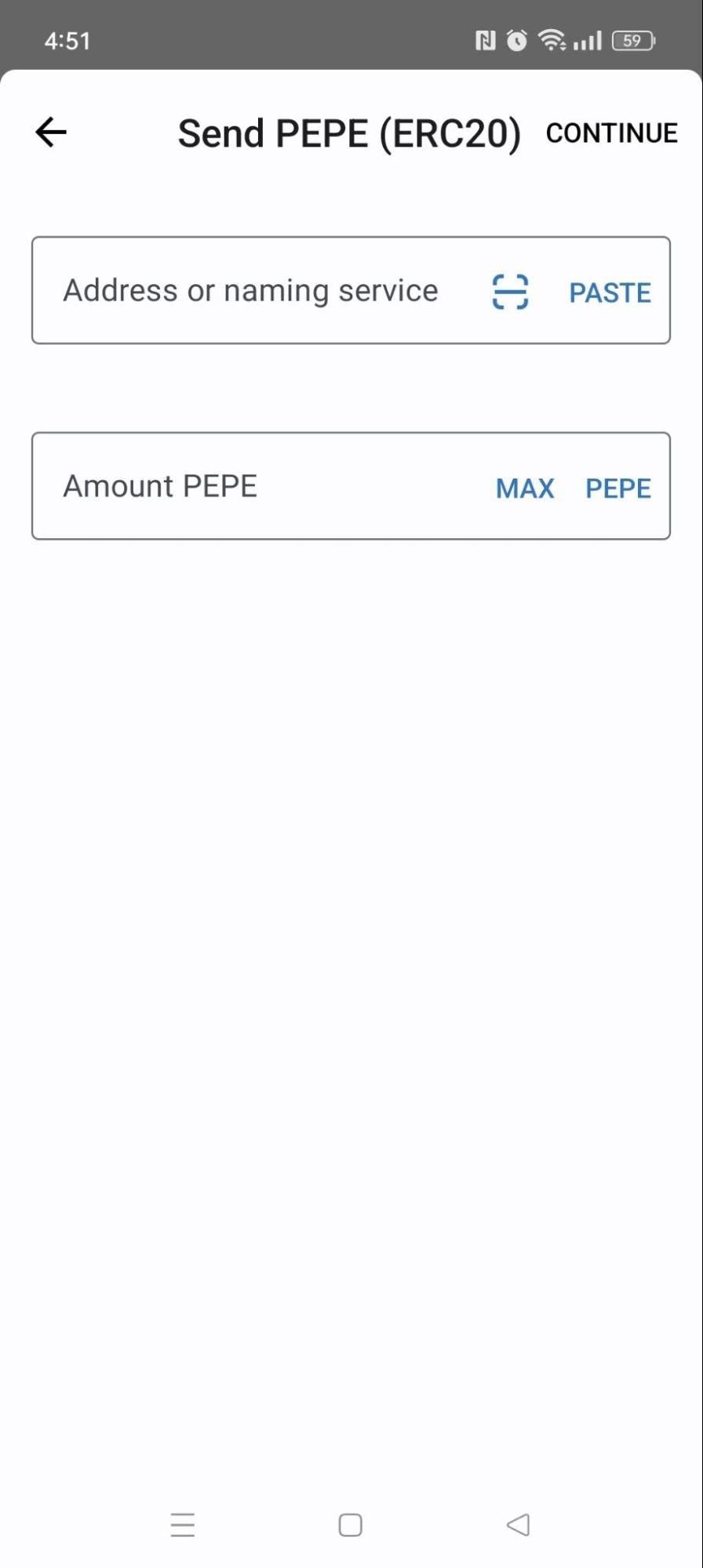Switch amount display with PEPE label
The width and height of the screenshot is (703, 1568).
pyautogui.click(x=618, y=487)
